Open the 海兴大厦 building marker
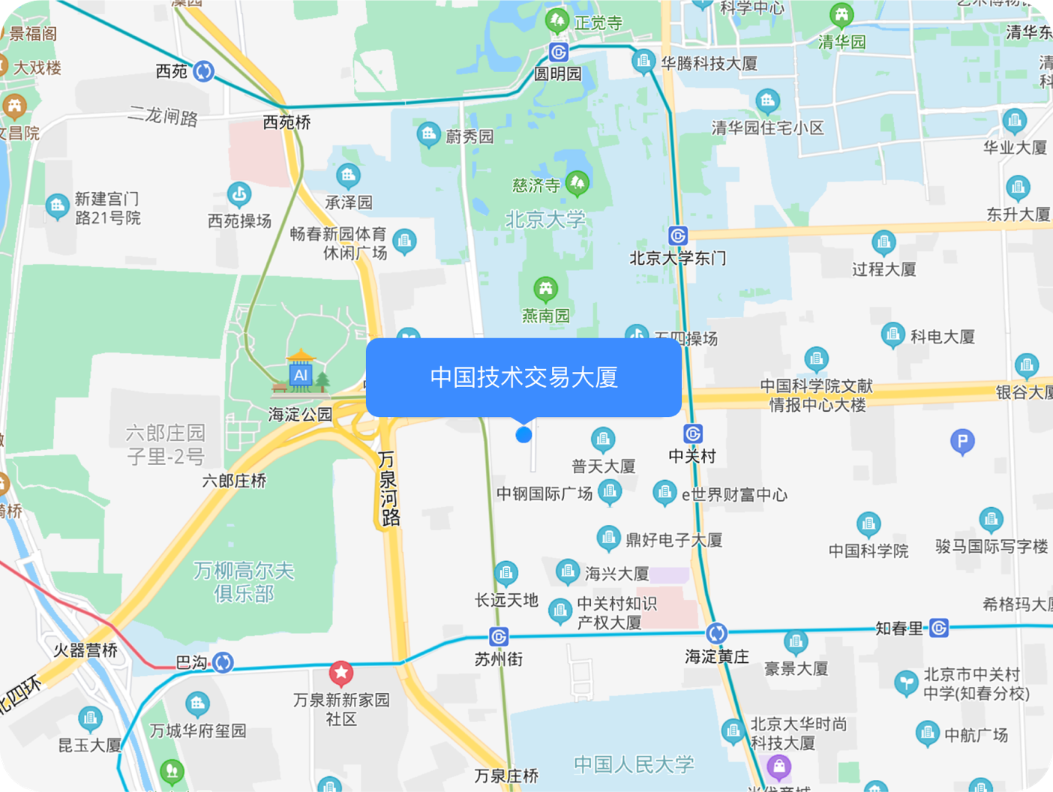This screenshot has width=1053, height=792. click(568, 573)
